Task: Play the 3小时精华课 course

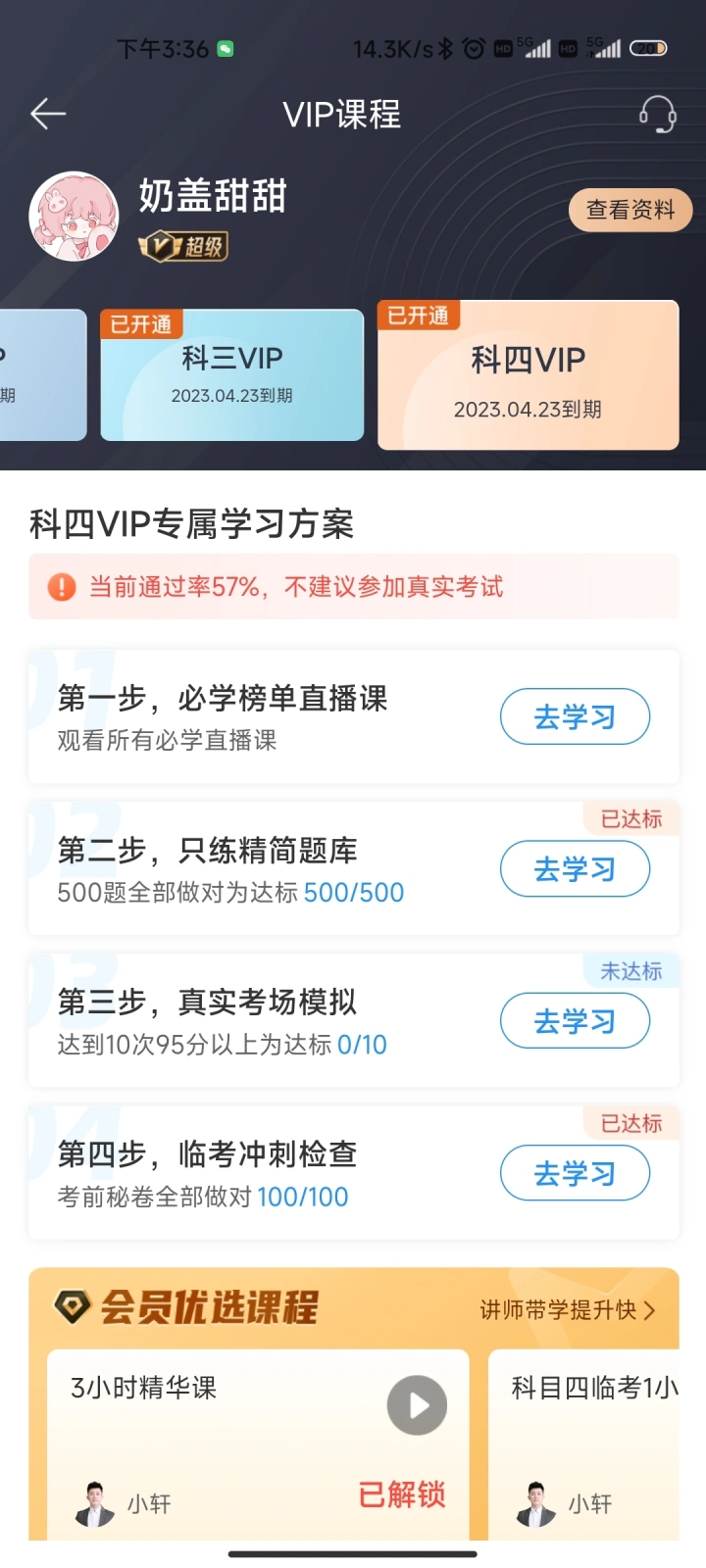Action: click(417, 1405)
